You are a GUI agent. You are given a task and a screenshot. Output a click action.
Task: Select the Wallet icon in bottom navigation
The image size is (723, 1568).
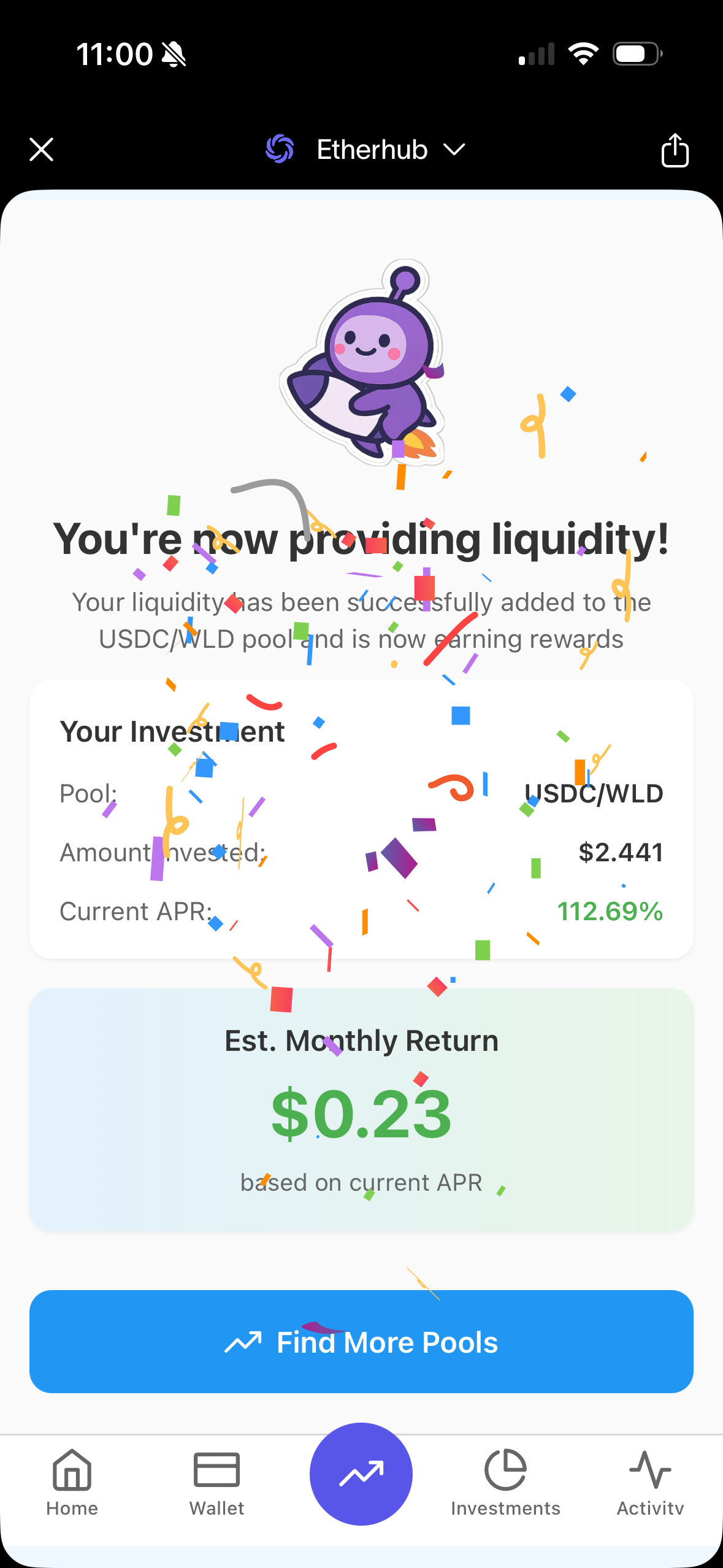tap(216, 1471)
